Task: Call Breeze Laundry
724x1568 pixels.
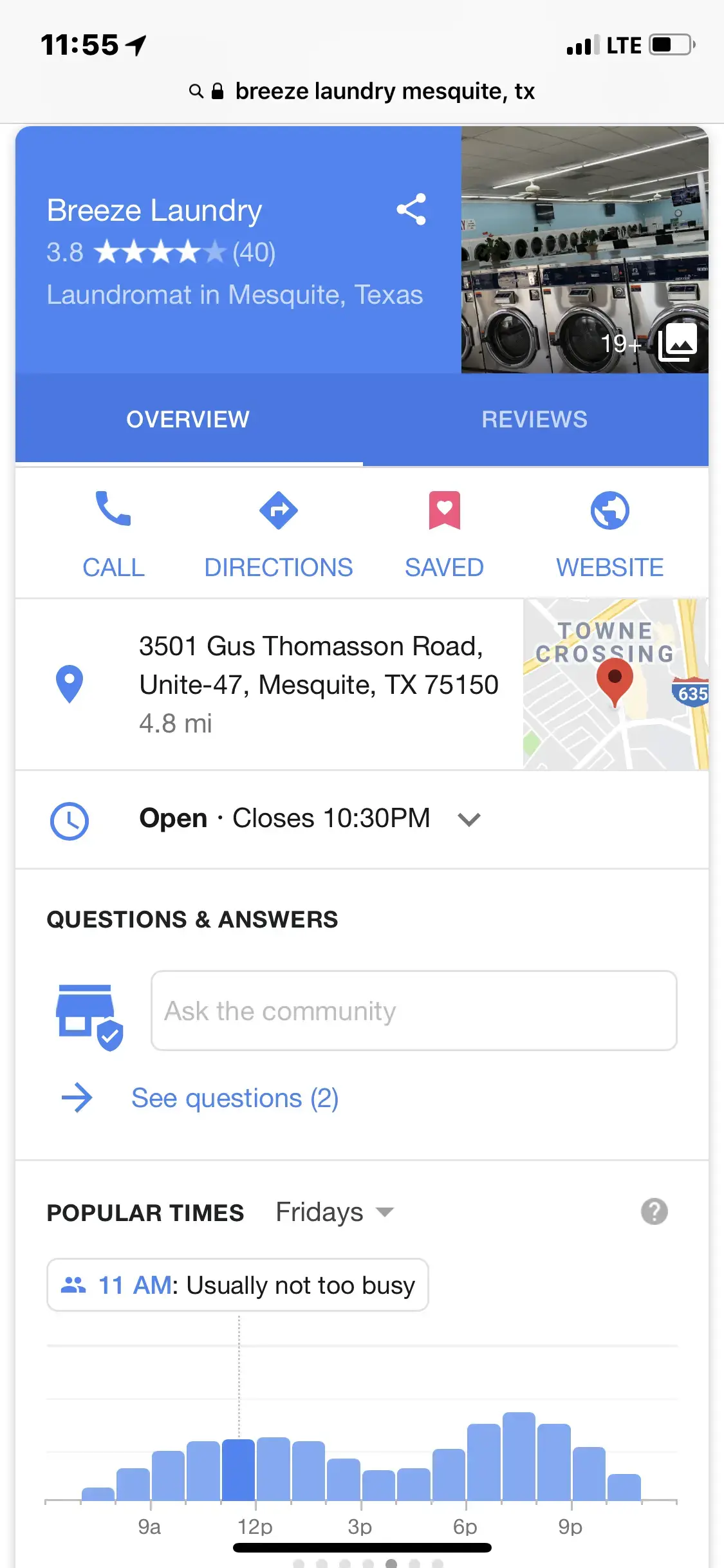Action: tap(113, 534)
